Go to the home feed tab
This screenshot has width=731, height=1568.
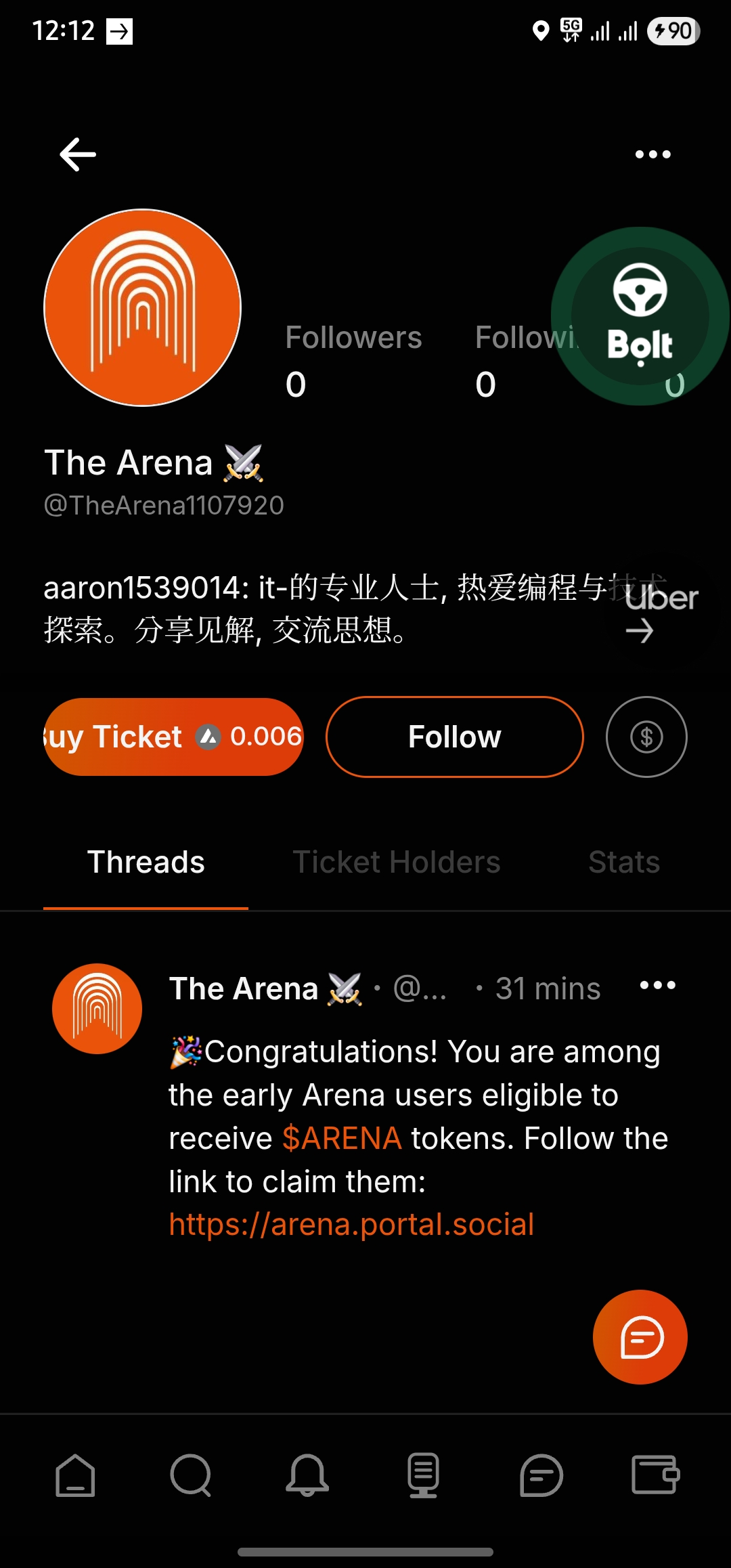(75, 1475)
